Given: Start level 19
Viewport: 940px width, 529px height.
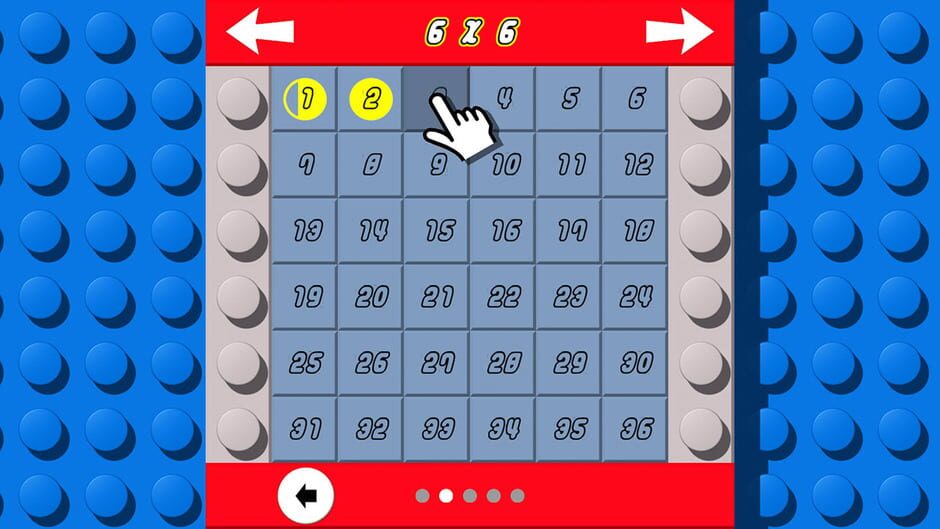Looking at the screenshot, I should (305, 297).
